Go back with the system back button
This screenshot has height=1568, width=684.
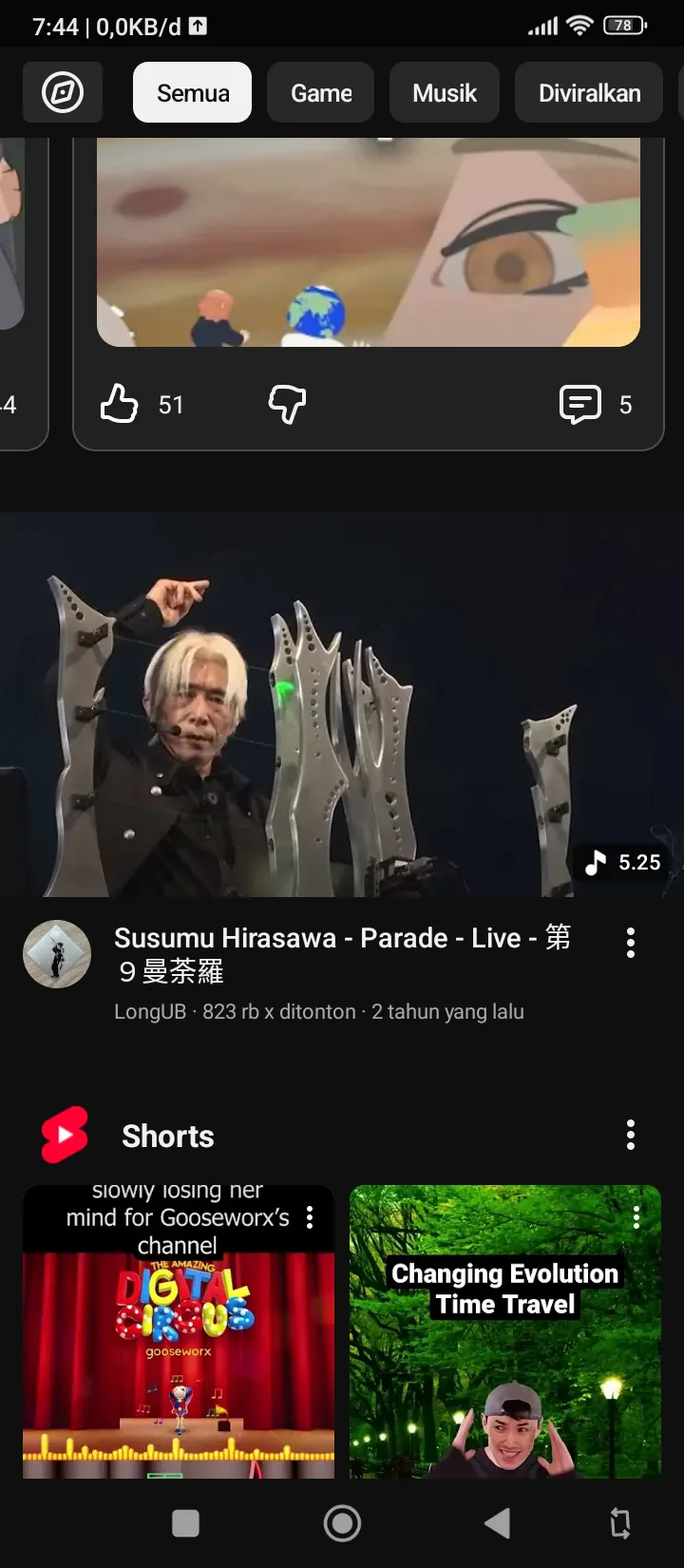click(x=498, y=1523)
